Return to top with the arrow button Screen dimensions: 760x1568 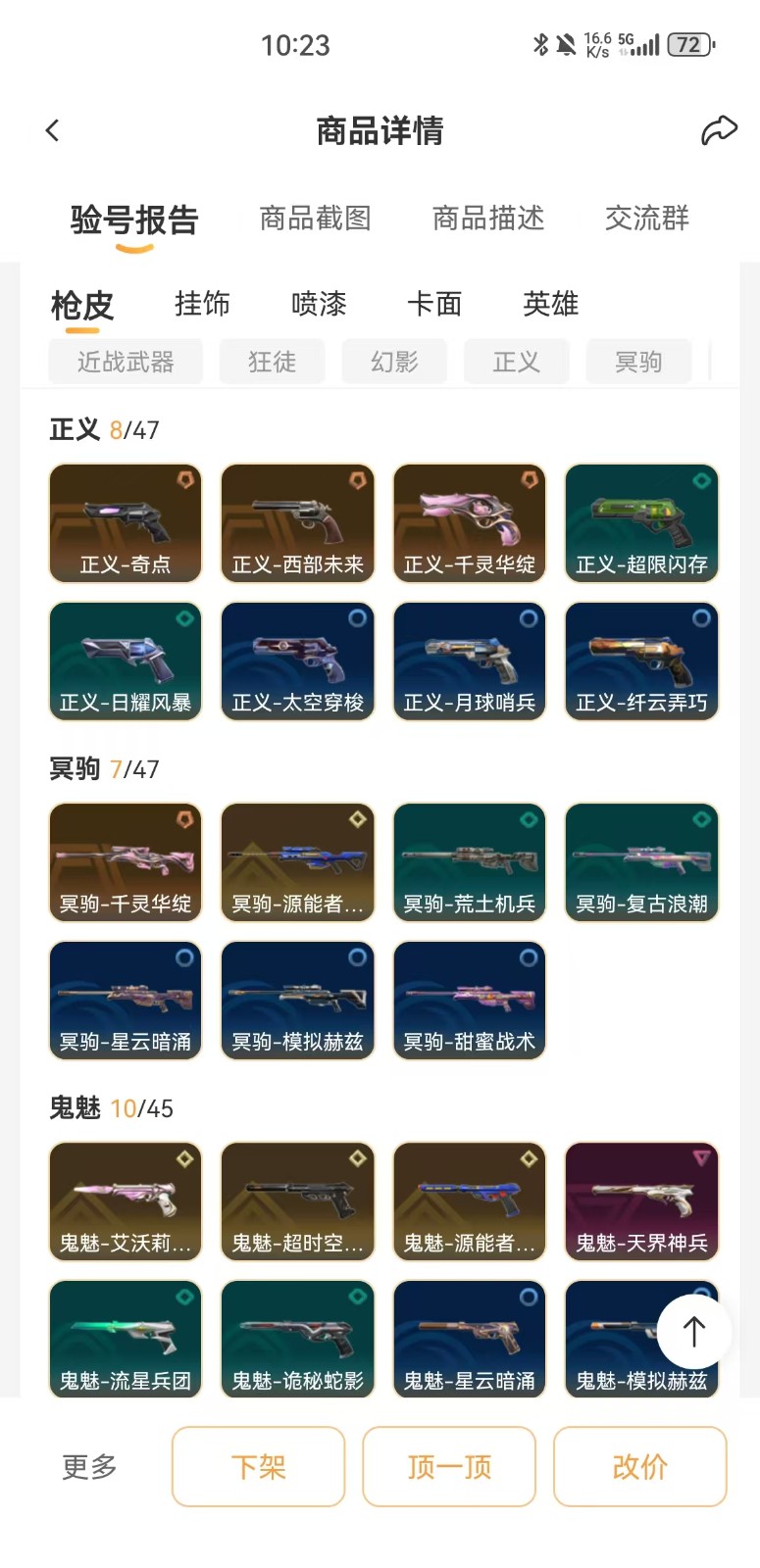pos(694,1331)
